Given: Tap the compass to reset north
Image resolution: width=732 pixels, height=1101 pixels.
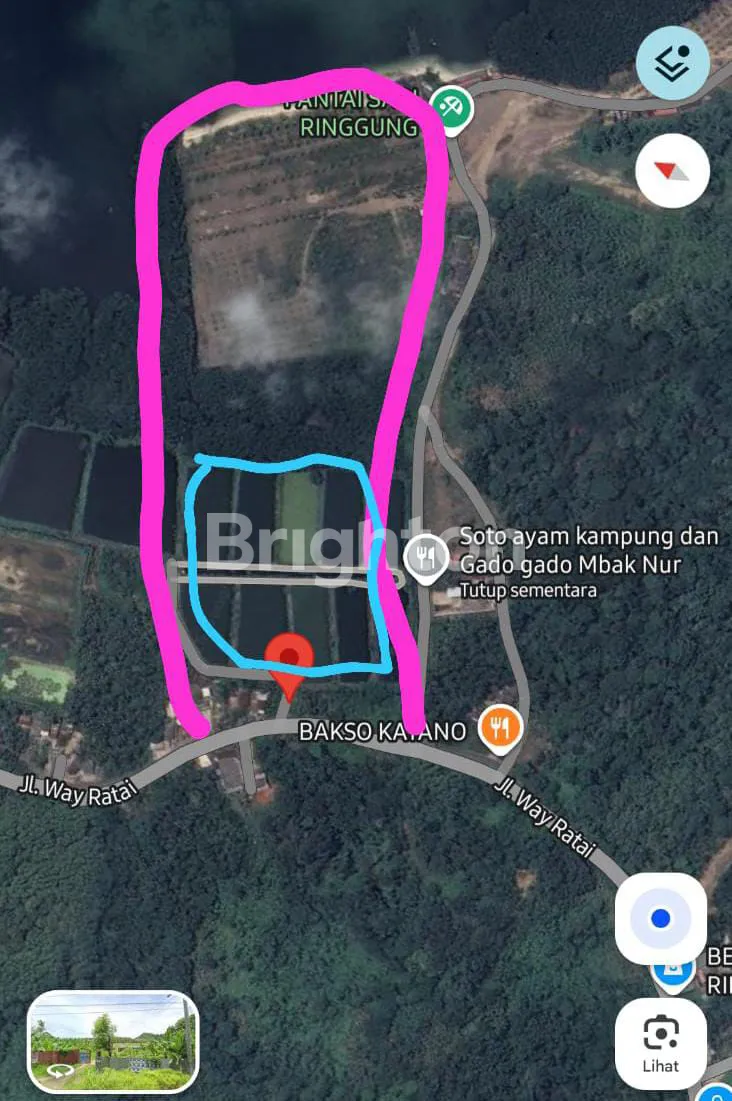Looking at the screenshot, I should pos(672,171).
